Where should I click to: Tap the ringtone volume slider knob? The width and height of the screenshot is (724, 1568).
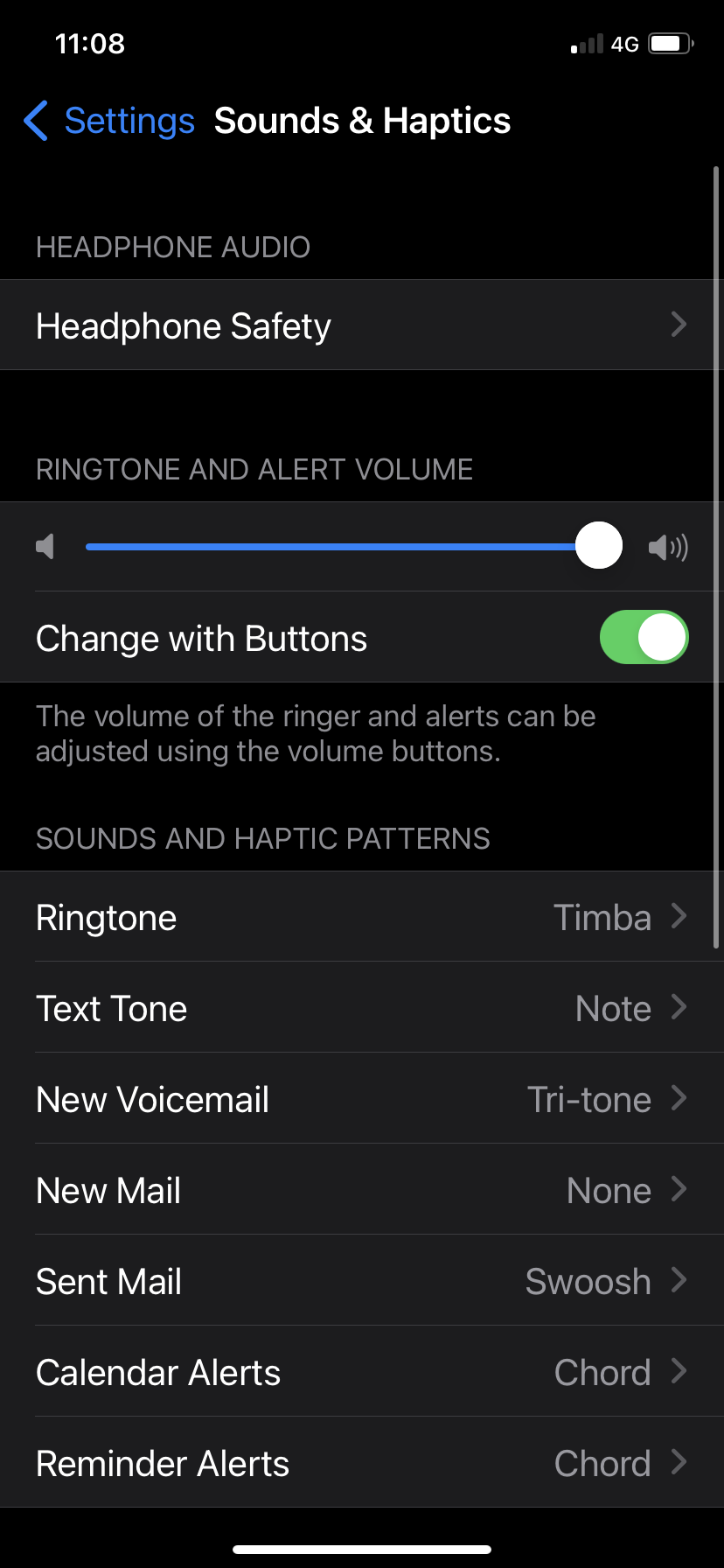599,546
